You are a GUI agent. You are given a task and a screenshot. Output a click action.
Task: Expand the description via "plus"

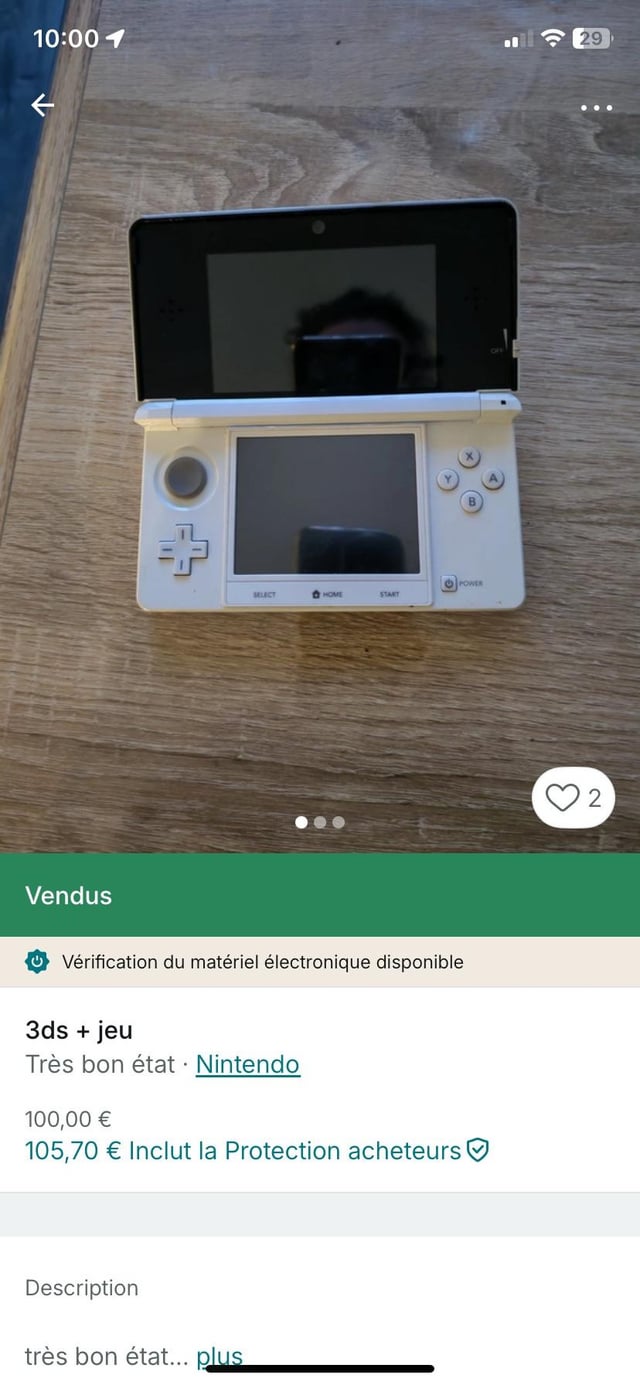(219, 1356)
